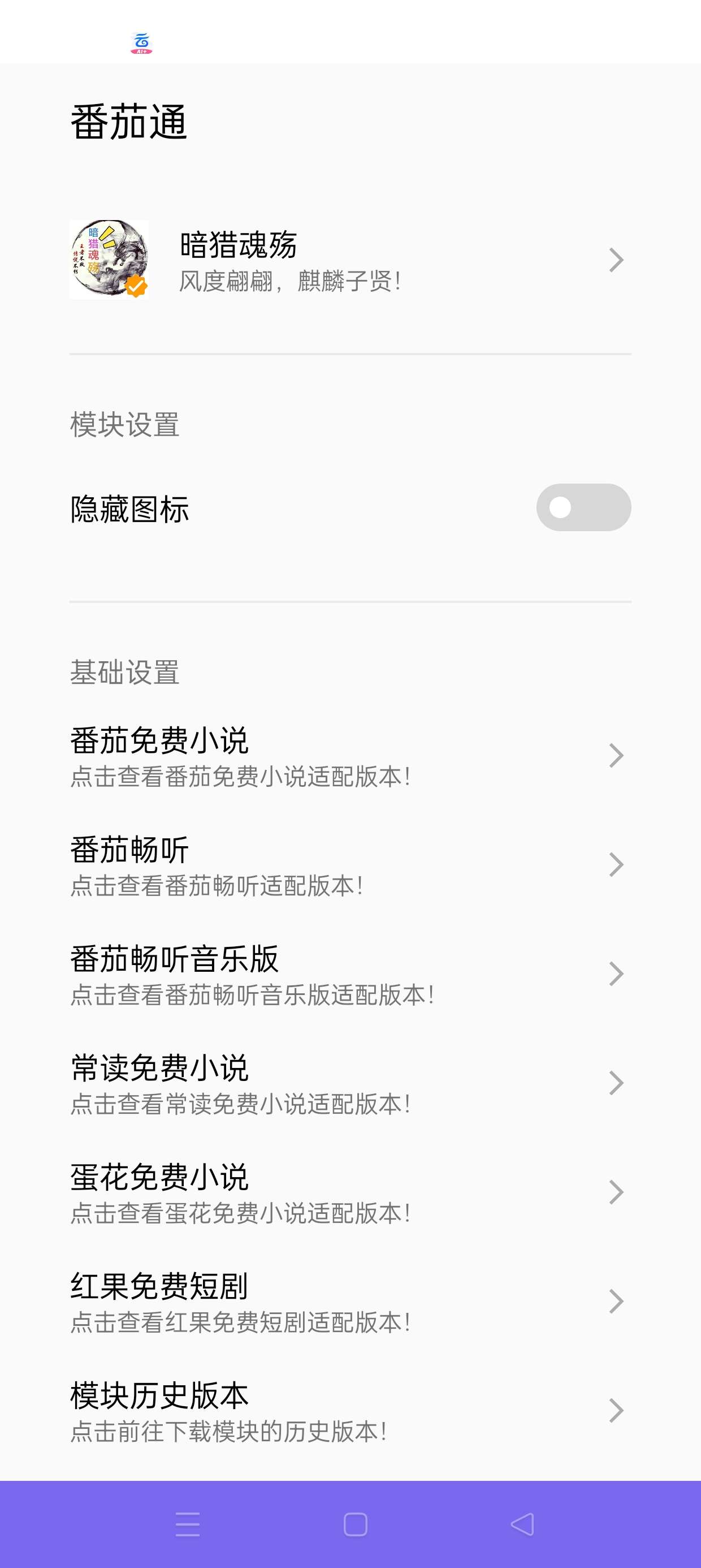The image size is (701, 1568).
Task: Toggle the 隐藏图标 switch
Action: point(583,507)
